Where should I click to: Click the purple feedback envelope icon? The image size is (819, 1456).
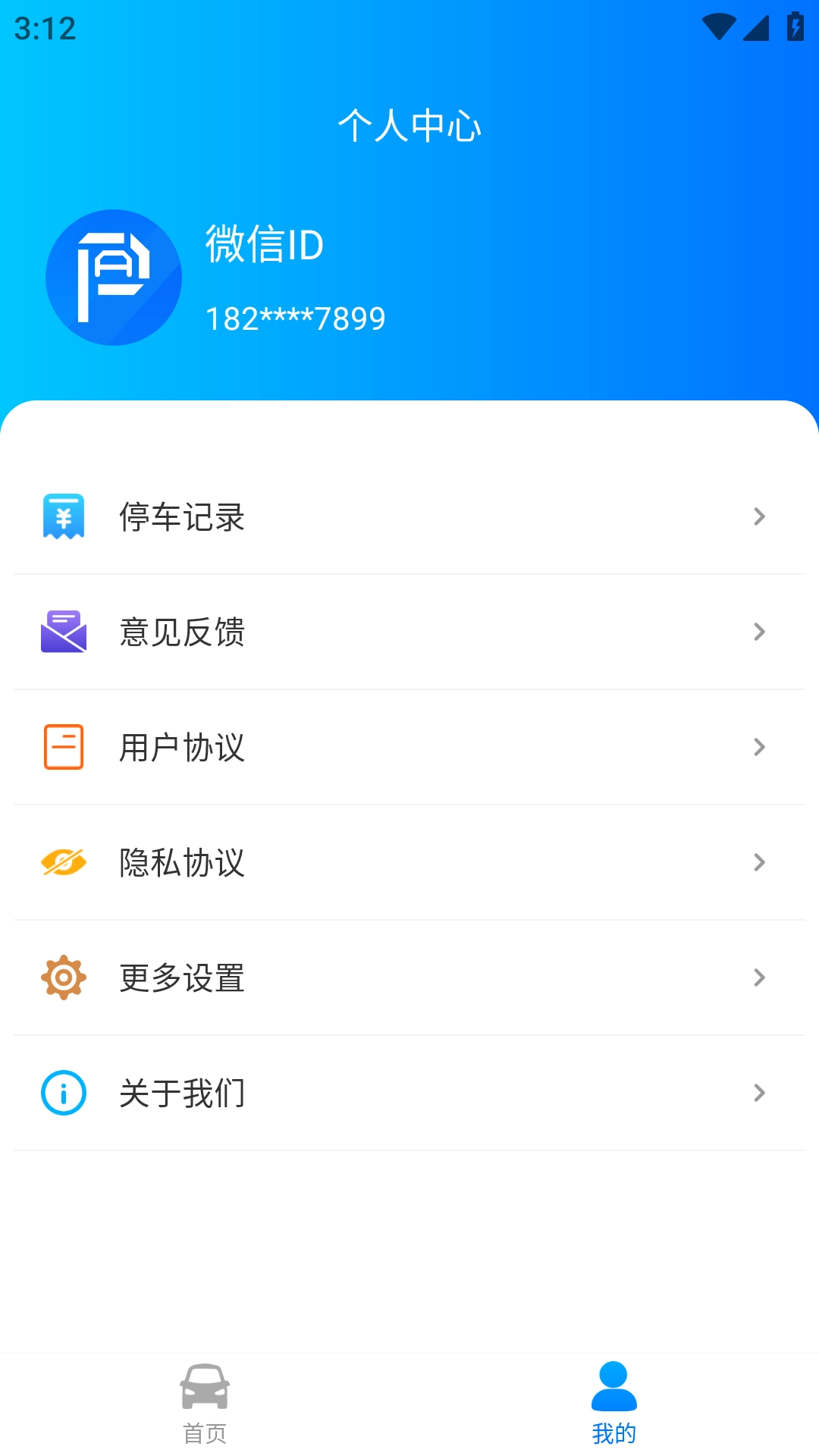click(x=64, y=632)
